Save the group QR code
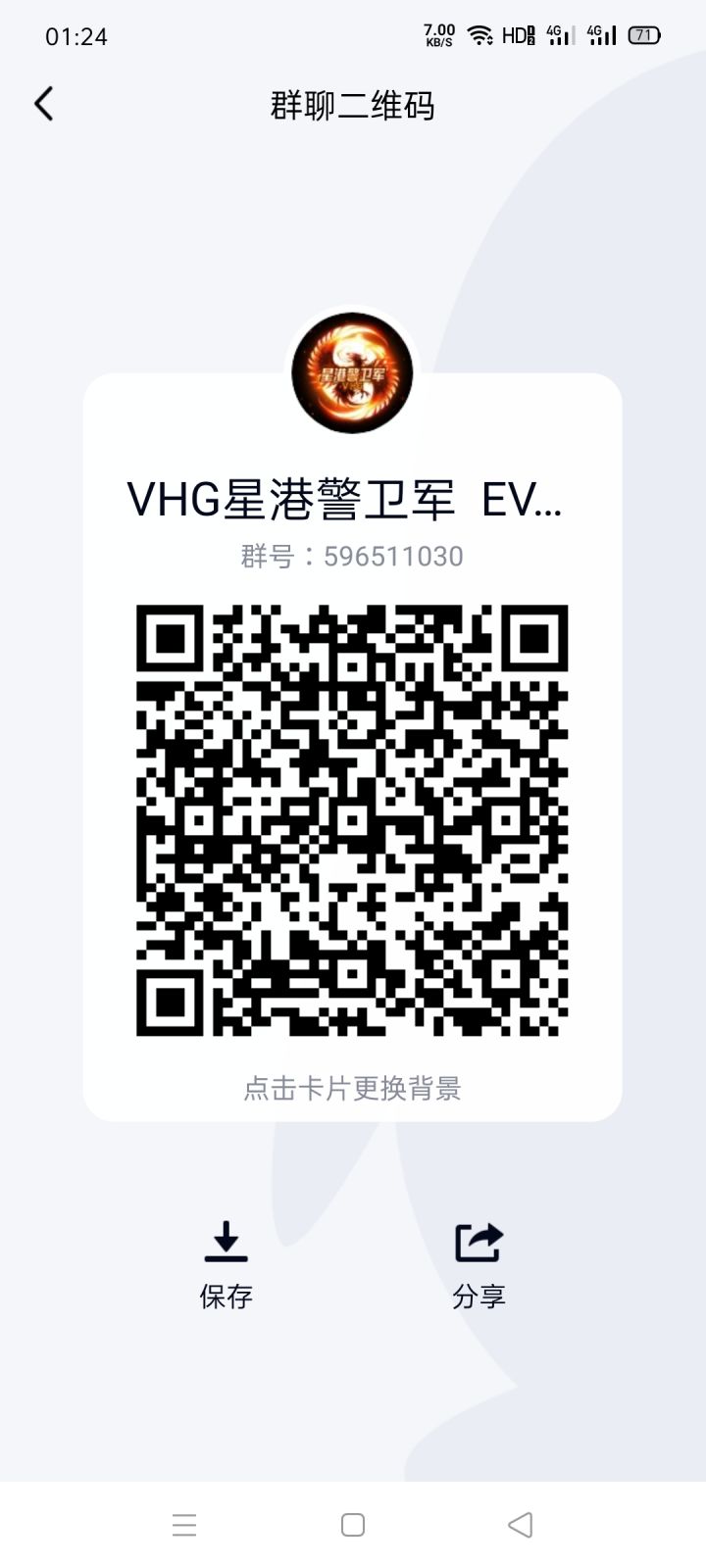The image size is (706, 1568). pyautogui.click(x=227, y=1265)
